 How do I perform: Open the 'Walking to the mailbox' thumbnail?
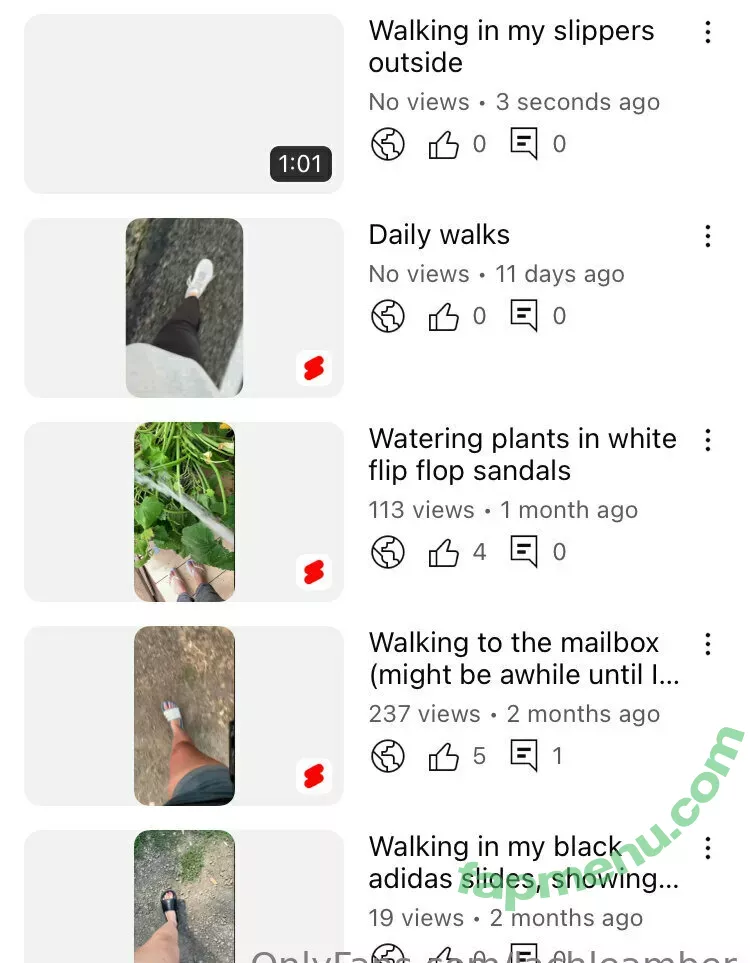pyautogui.click(x=184, y=716)
